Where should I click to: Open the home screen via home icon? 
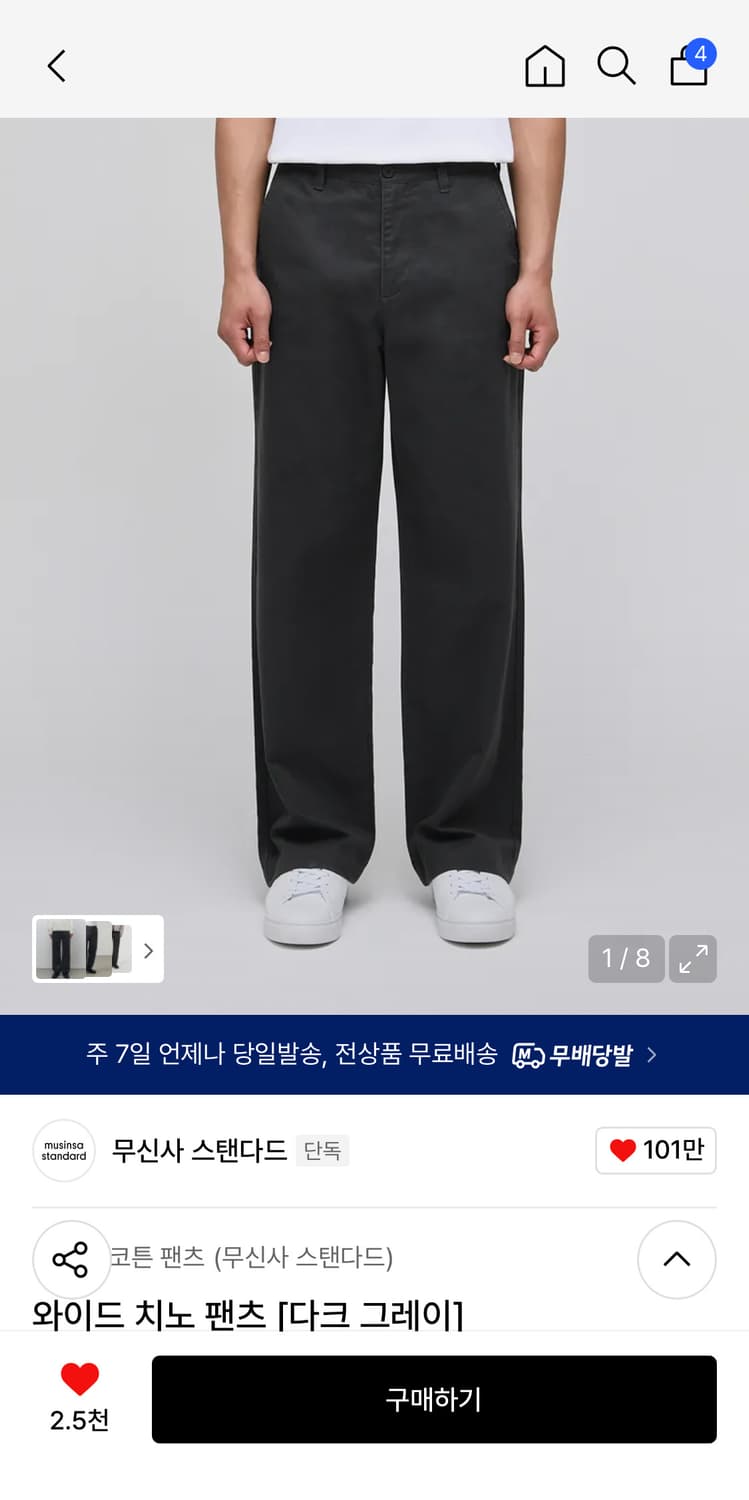[544, 67]
